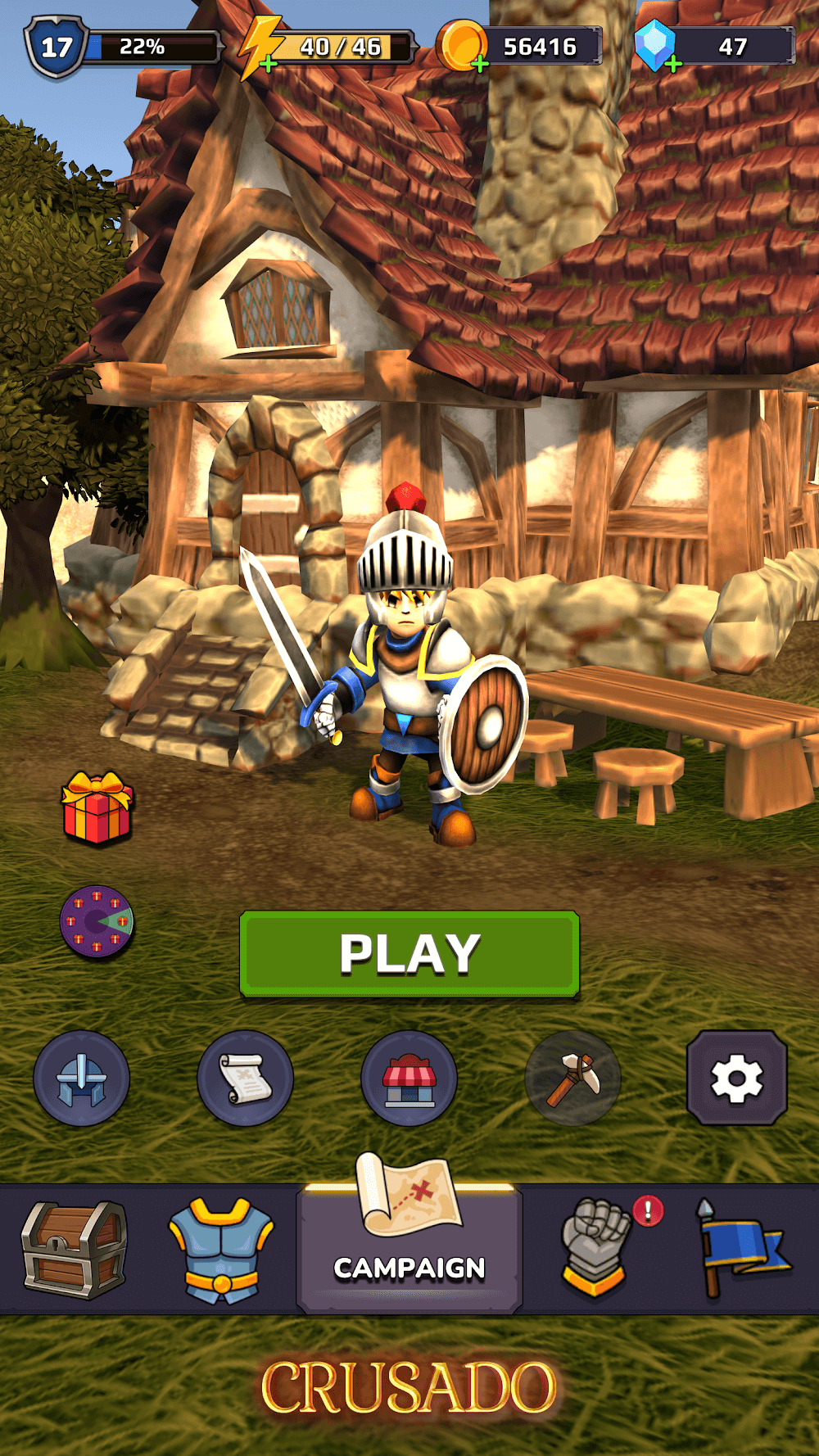Open the pickaxe crafting icon
The image size is (819, 1456).
pos(572,1078)
